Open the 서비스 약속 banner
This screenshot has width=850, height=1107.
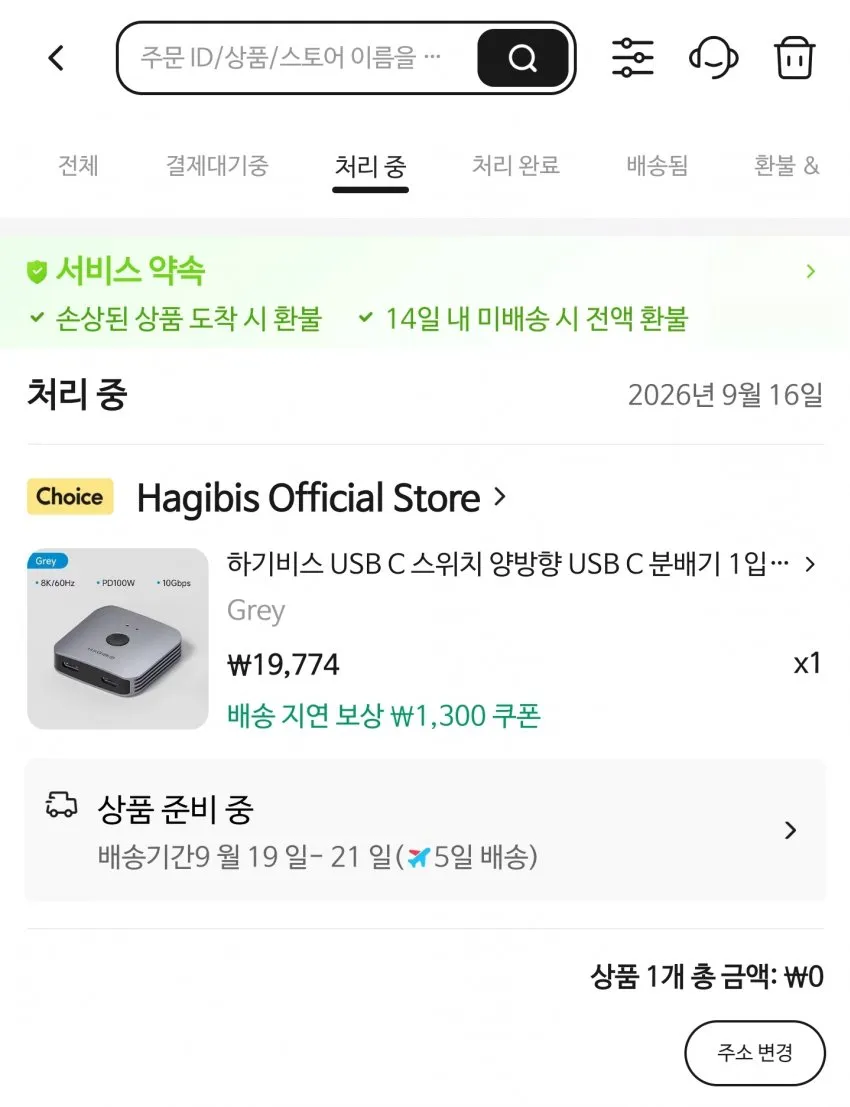[425, 292]
